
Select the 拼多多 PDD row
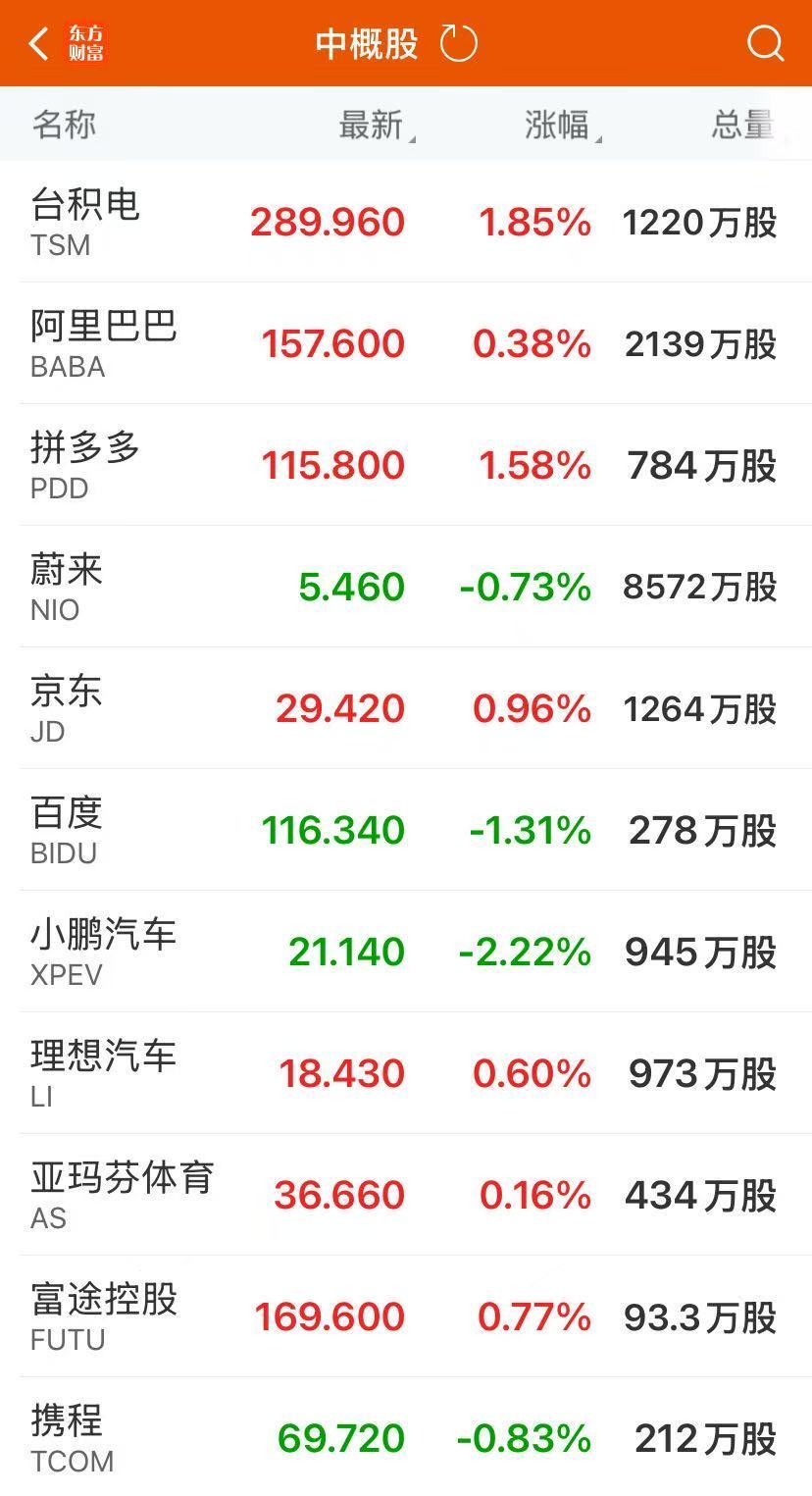[x=406, y=466]
